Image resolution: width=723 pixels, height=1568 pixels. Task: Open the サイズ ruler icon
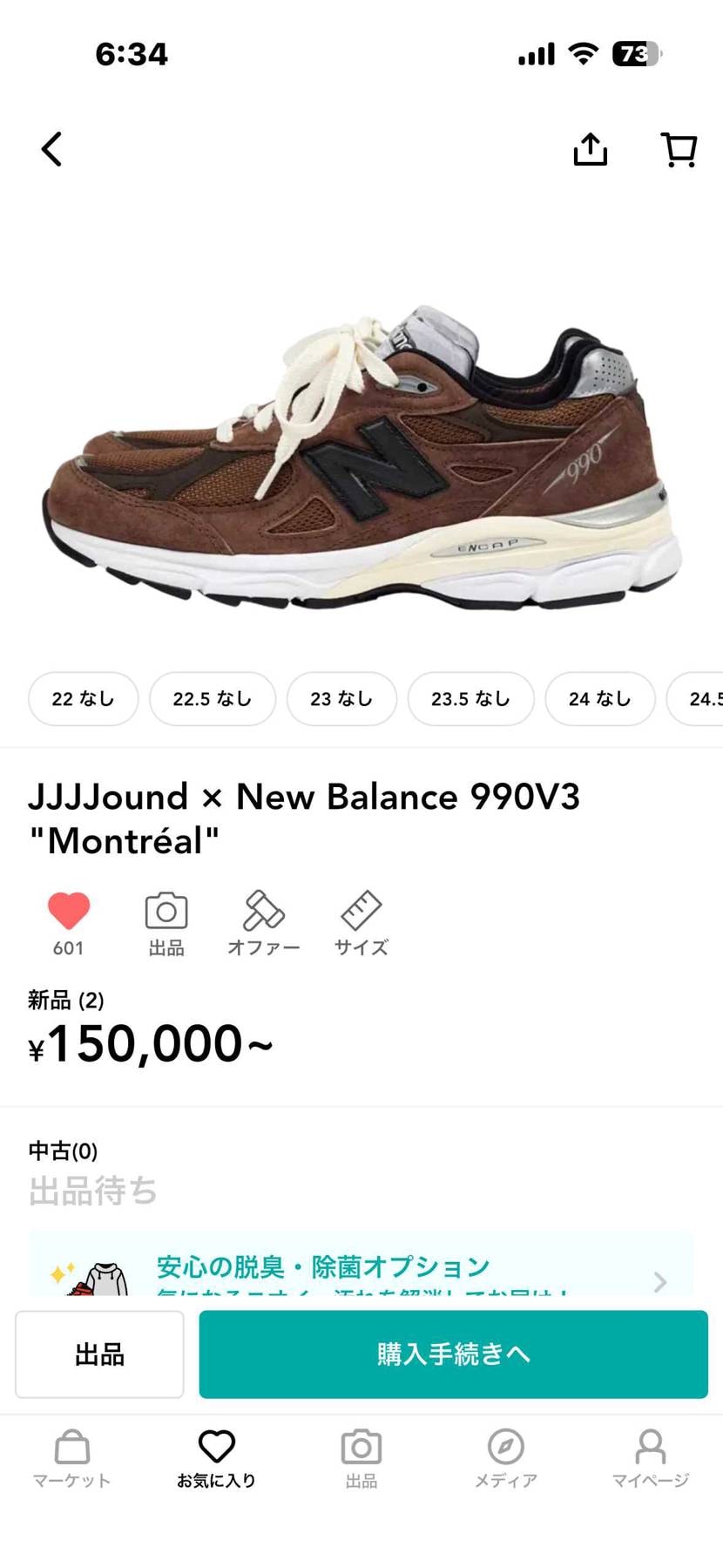point(360,911)
